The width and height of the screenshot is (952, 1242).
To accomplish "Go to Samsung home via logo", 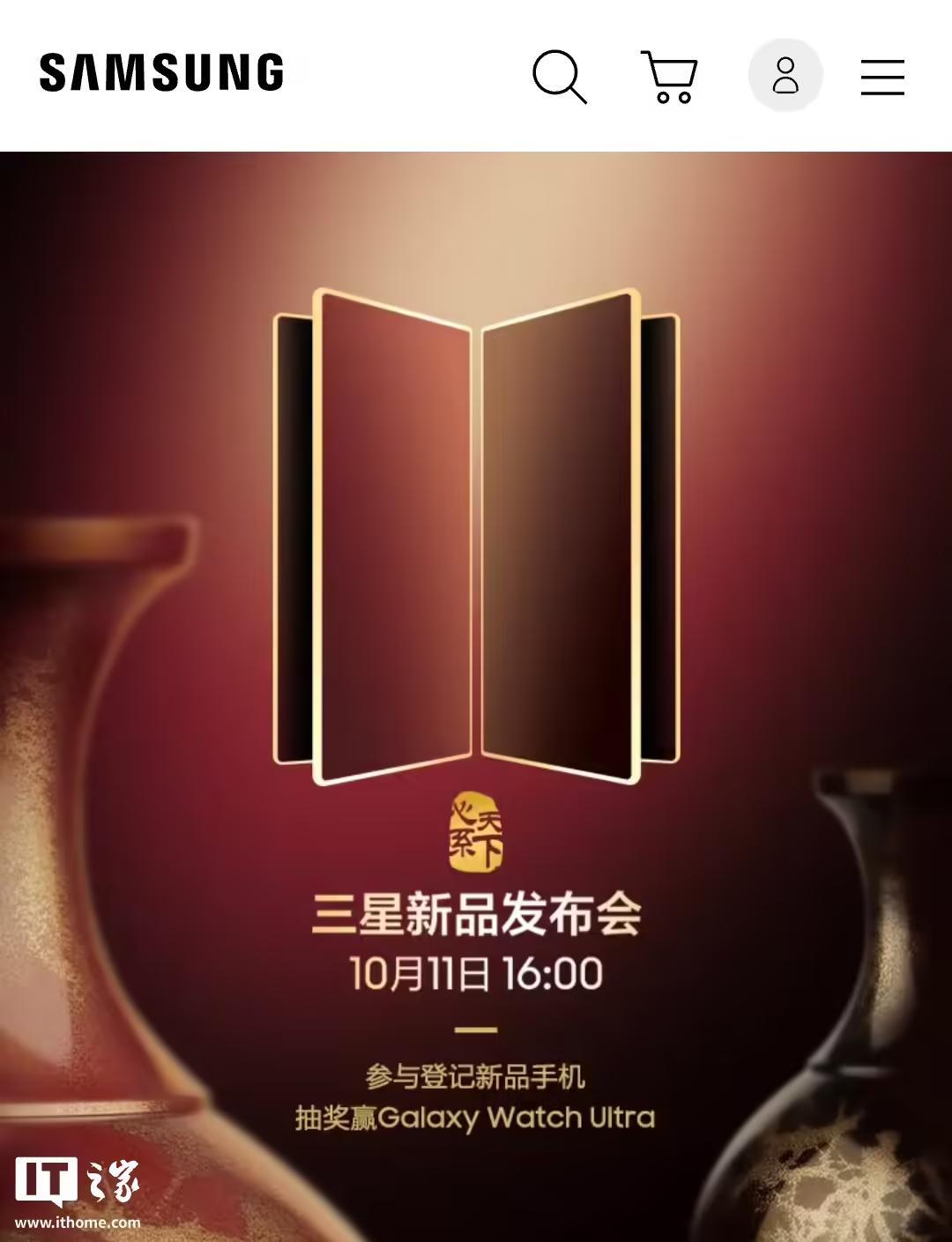I will pyautogui.click(x=161, y=72).
